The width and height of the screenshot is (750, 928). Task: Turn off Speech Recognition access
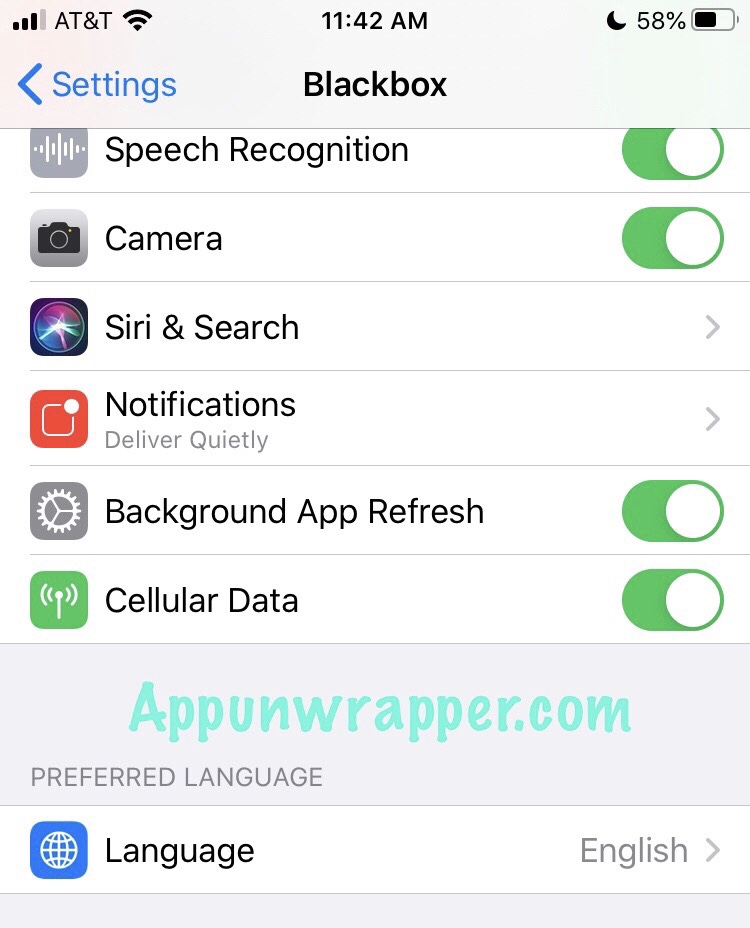(x=672, y=152)
